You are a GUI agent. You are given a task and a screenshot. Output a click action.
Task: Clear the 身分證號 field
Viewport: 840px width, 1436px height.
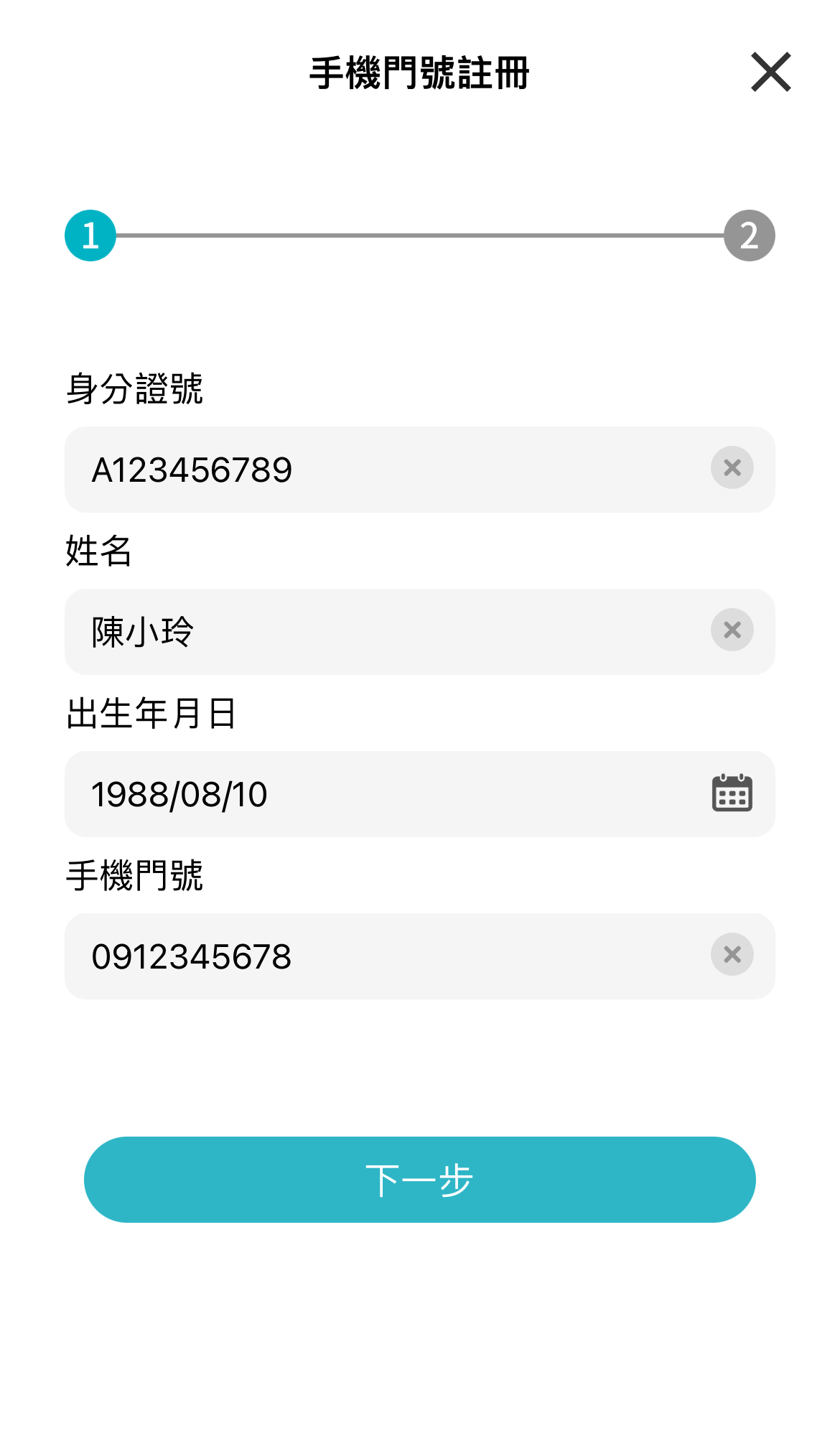(x=732, y=467)
